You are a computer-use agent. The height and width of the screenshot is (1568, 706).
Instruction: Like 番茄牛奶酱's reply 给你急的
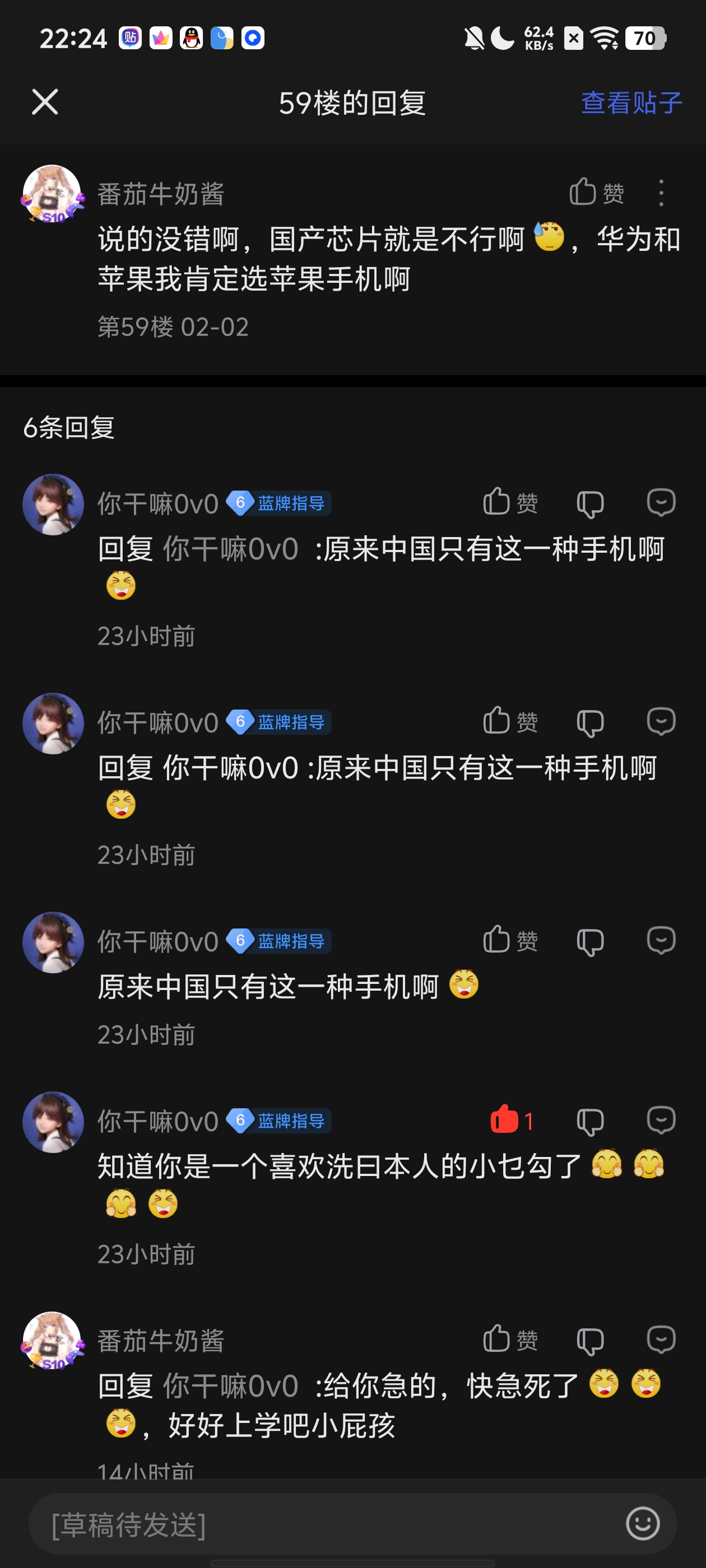(x=510, y=1340)
